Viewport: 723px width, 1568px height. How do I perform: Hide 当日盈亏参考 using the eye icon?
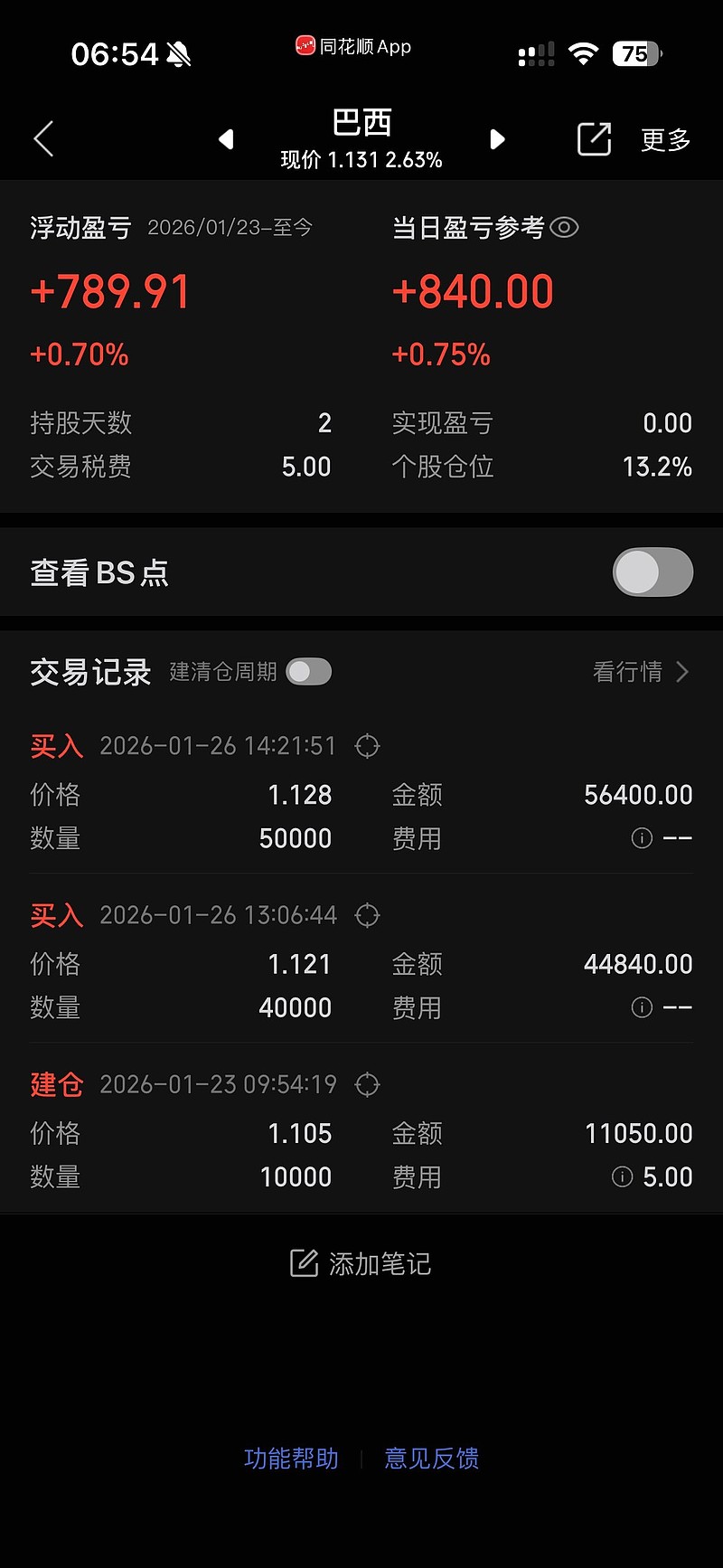point(565,227)
